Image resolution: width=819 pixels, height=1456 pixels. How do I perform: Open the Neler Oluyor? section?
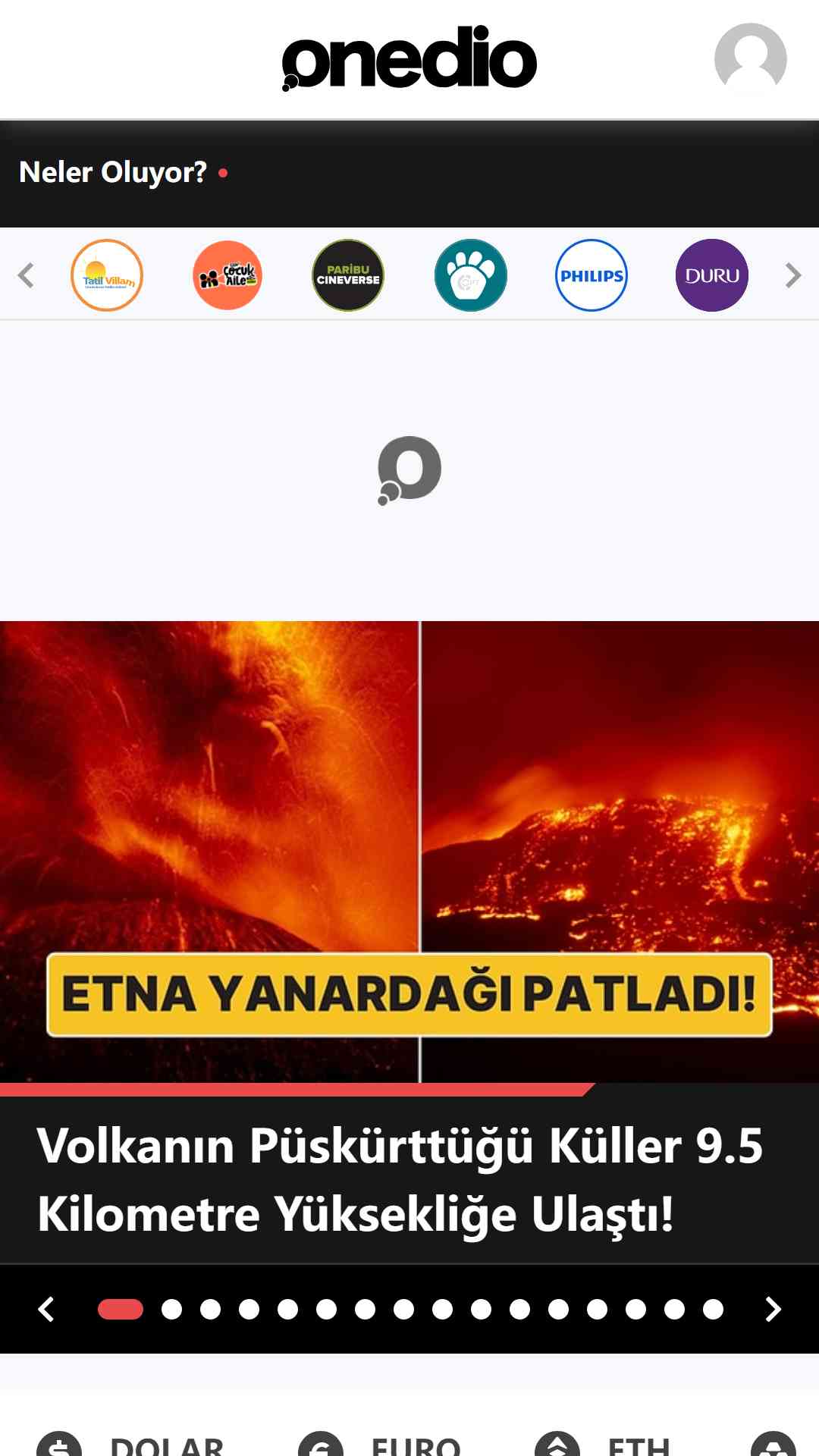click(x=113, y=173)
